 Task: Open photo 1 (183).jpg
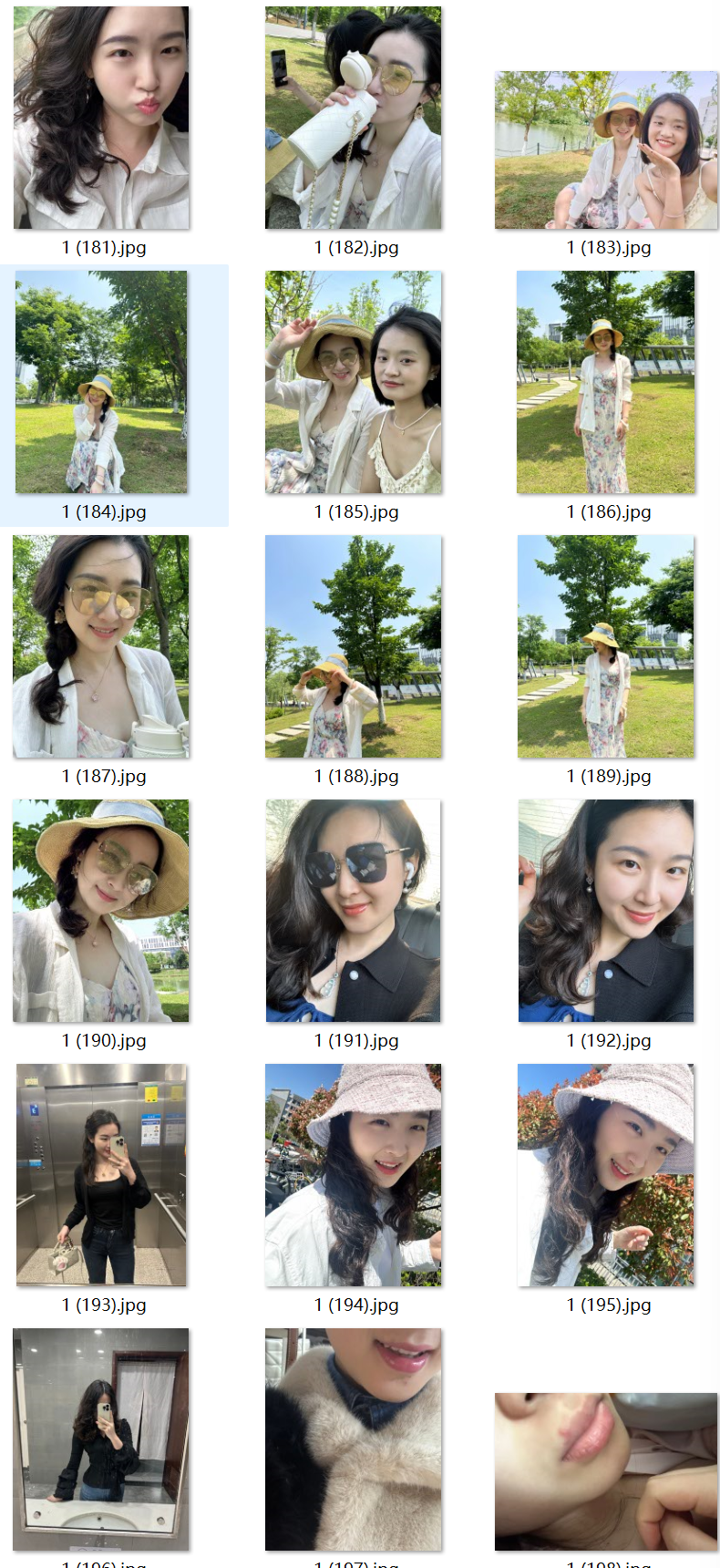pos(606,150)
